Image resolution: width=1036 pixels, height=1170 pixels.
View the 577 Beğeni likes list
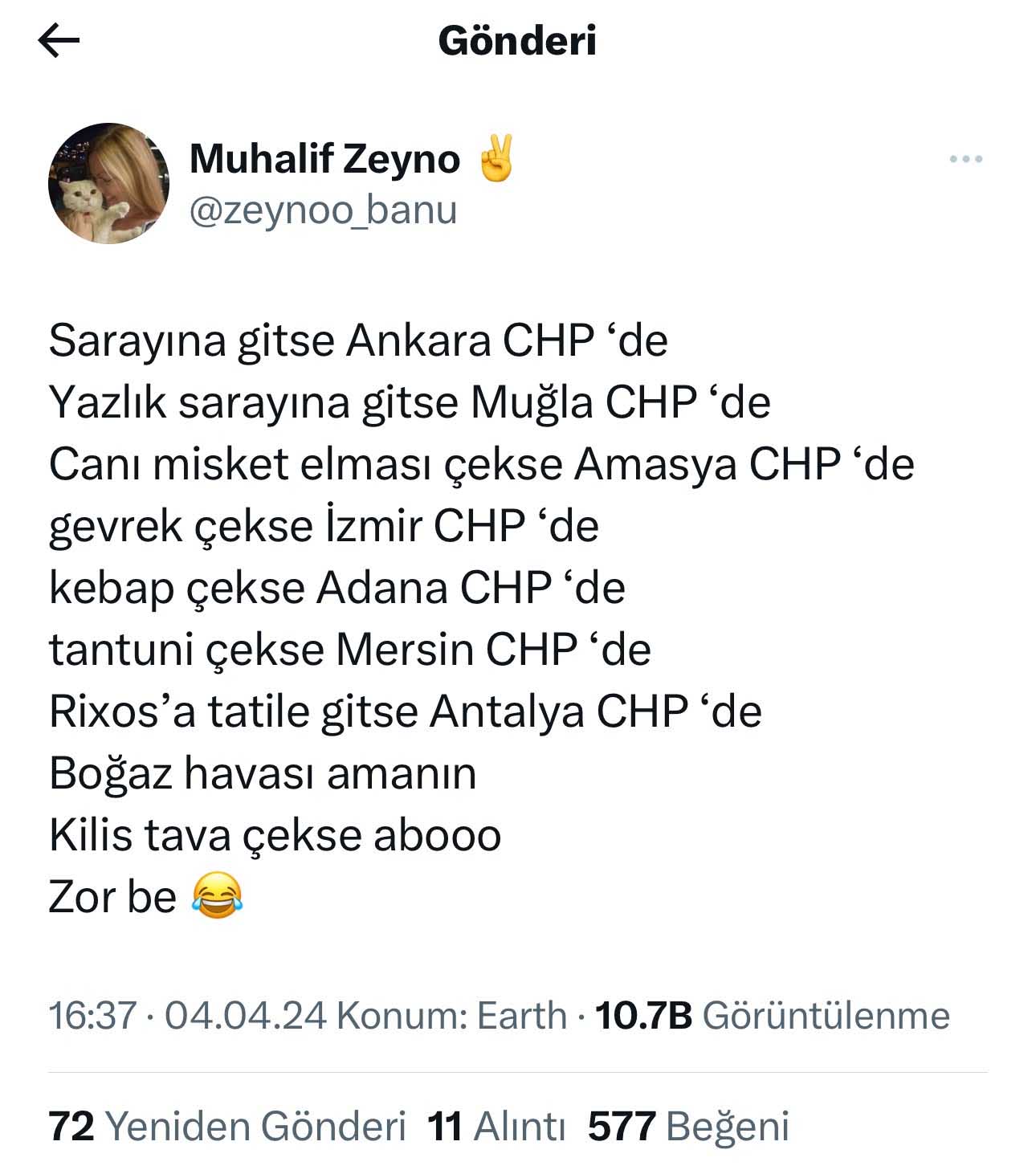pos(688,1126)
